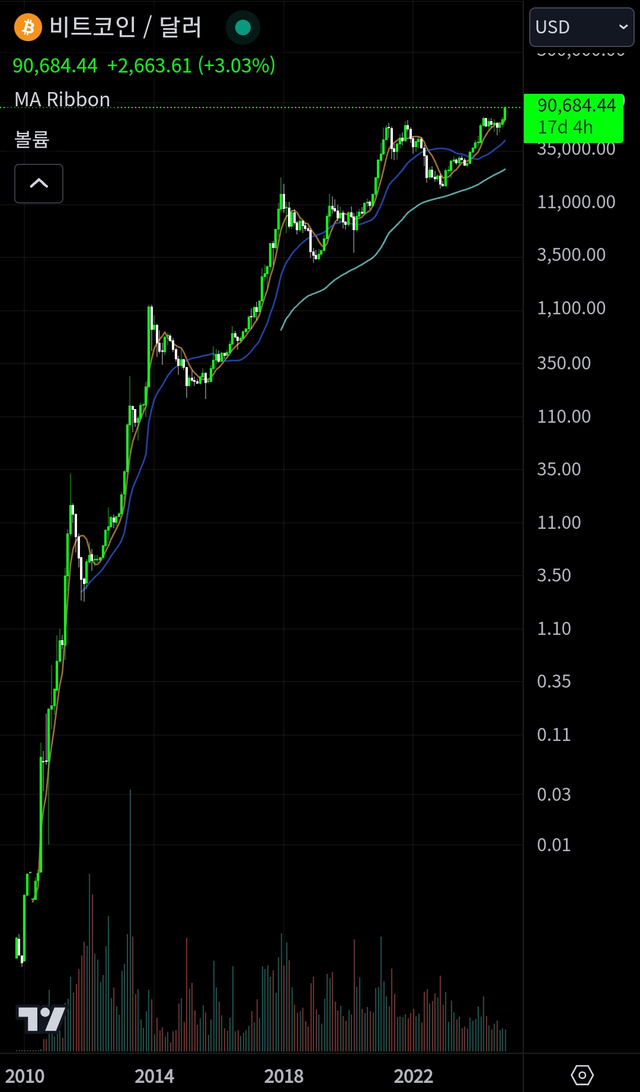640x1092 pixels.
Task: Tap the 비트코인 / 달러 symbol title
Action: click(x=127, y=27)
